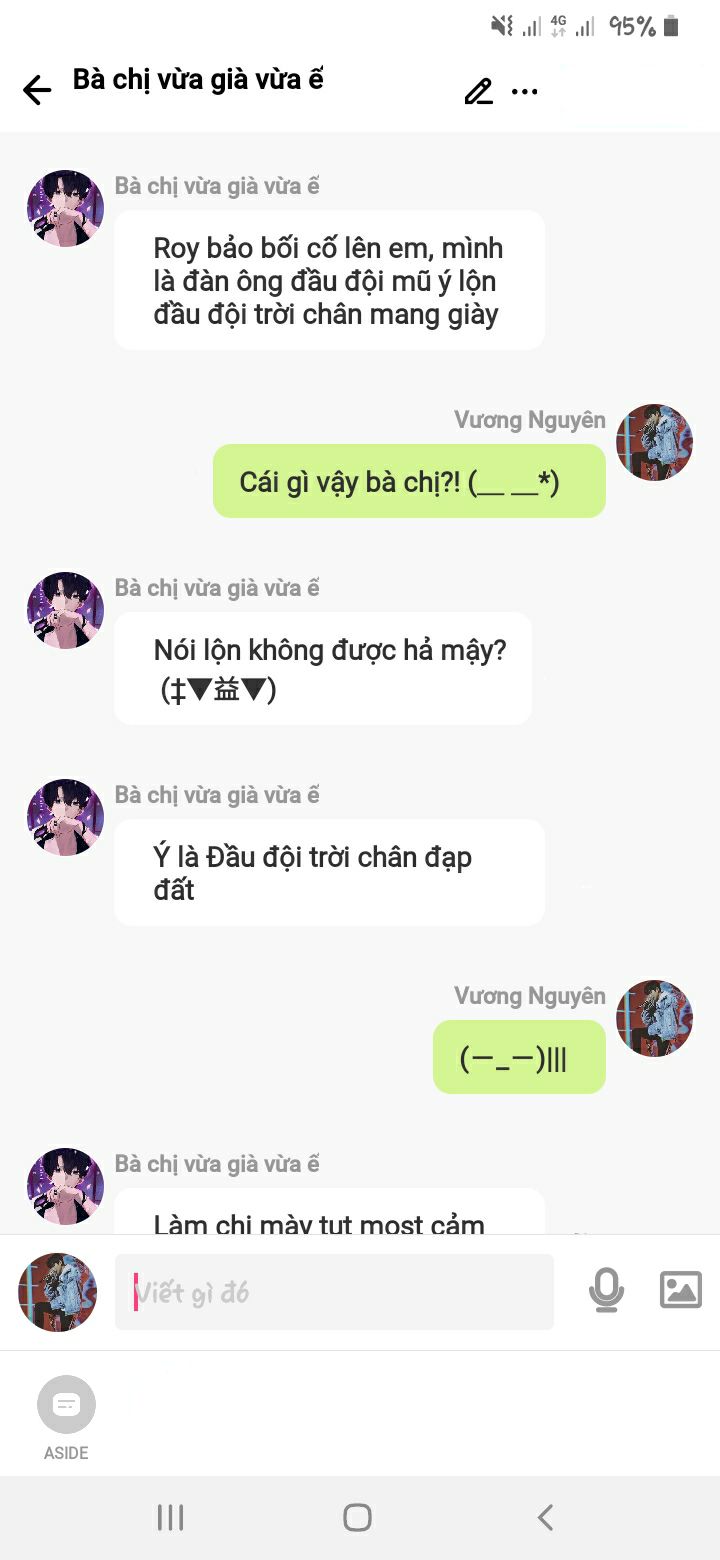Open the three-dot overflow menu
The height and width of the screenshot is (1560, 720).
point(525,92)
